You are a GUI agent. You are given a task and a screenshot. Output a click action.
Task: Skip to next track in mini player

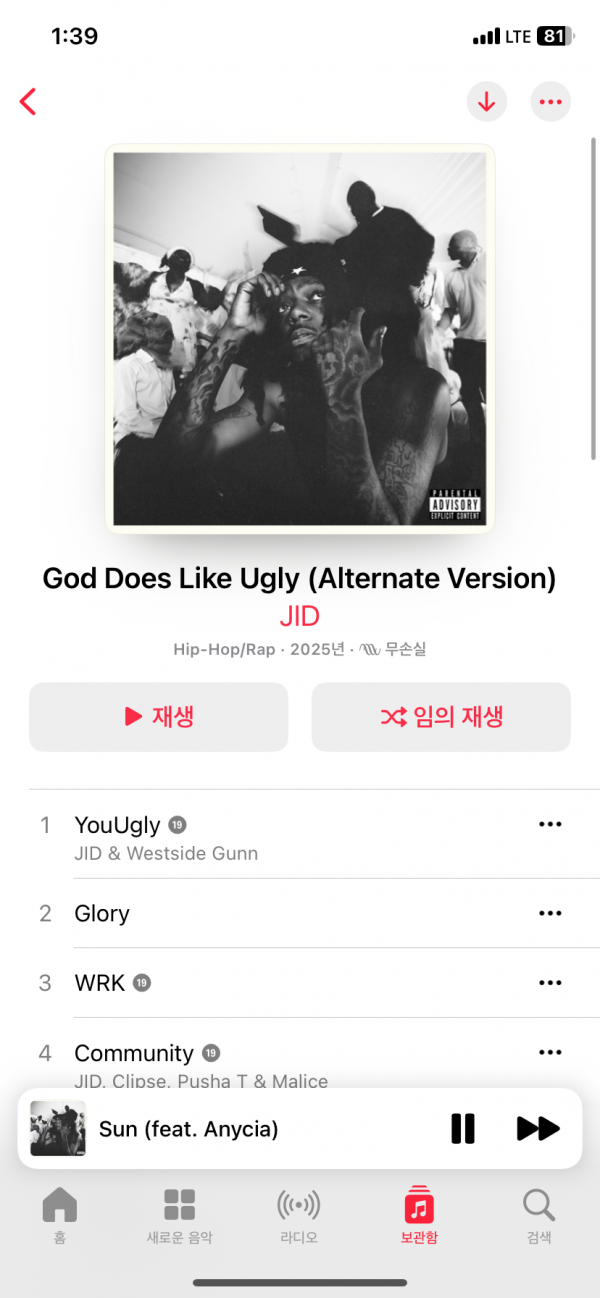click(x=538, y=1129)
